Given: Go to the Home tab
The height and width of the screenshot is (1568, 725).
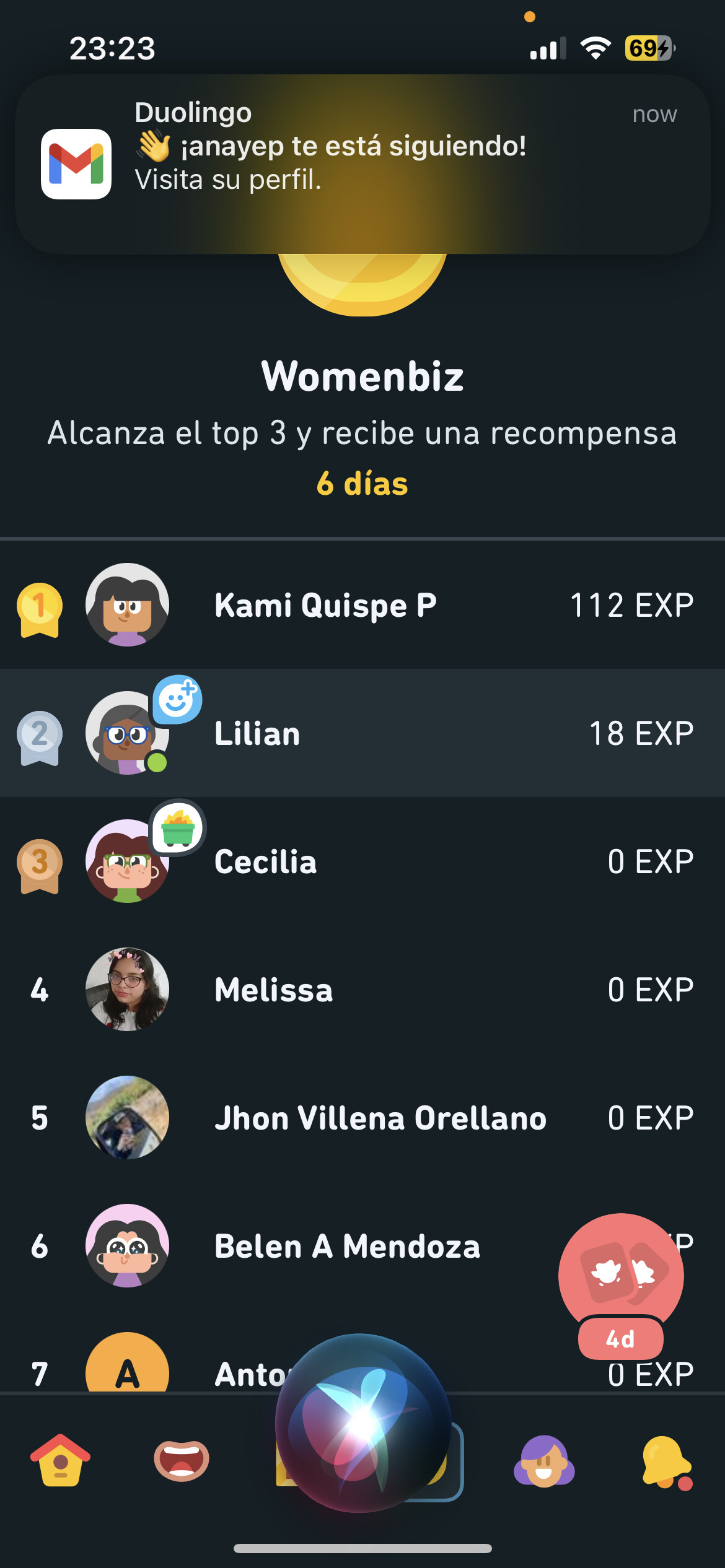Looking at the screenshot, I should 60,1461.
